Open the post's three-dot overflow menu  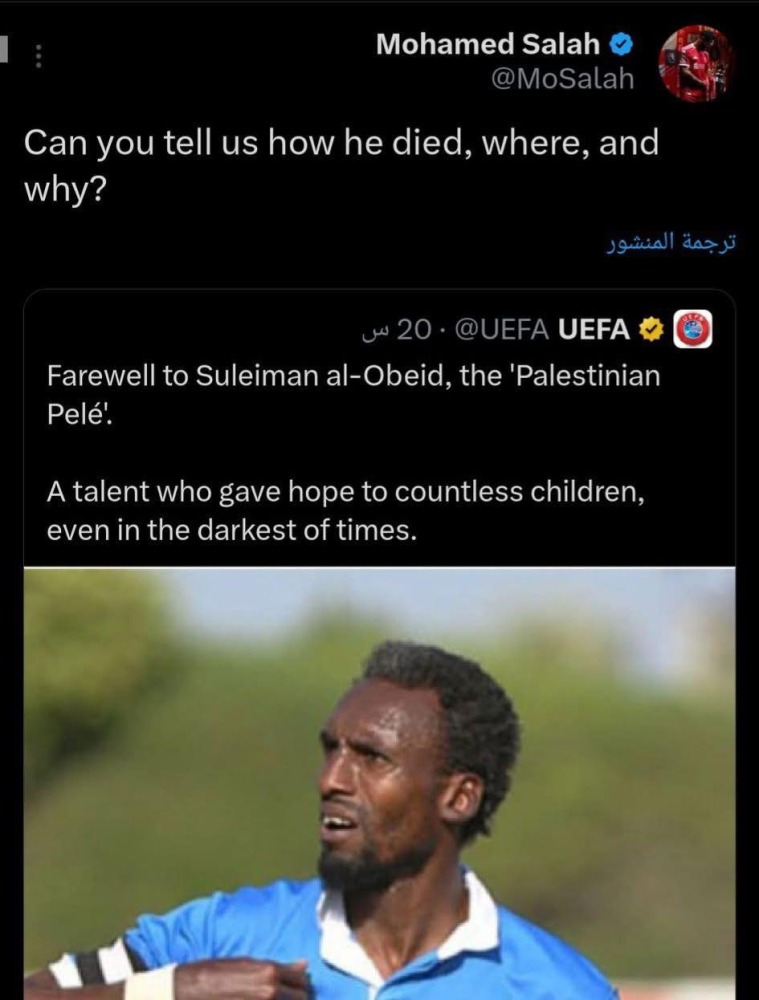tap(38, 56)
